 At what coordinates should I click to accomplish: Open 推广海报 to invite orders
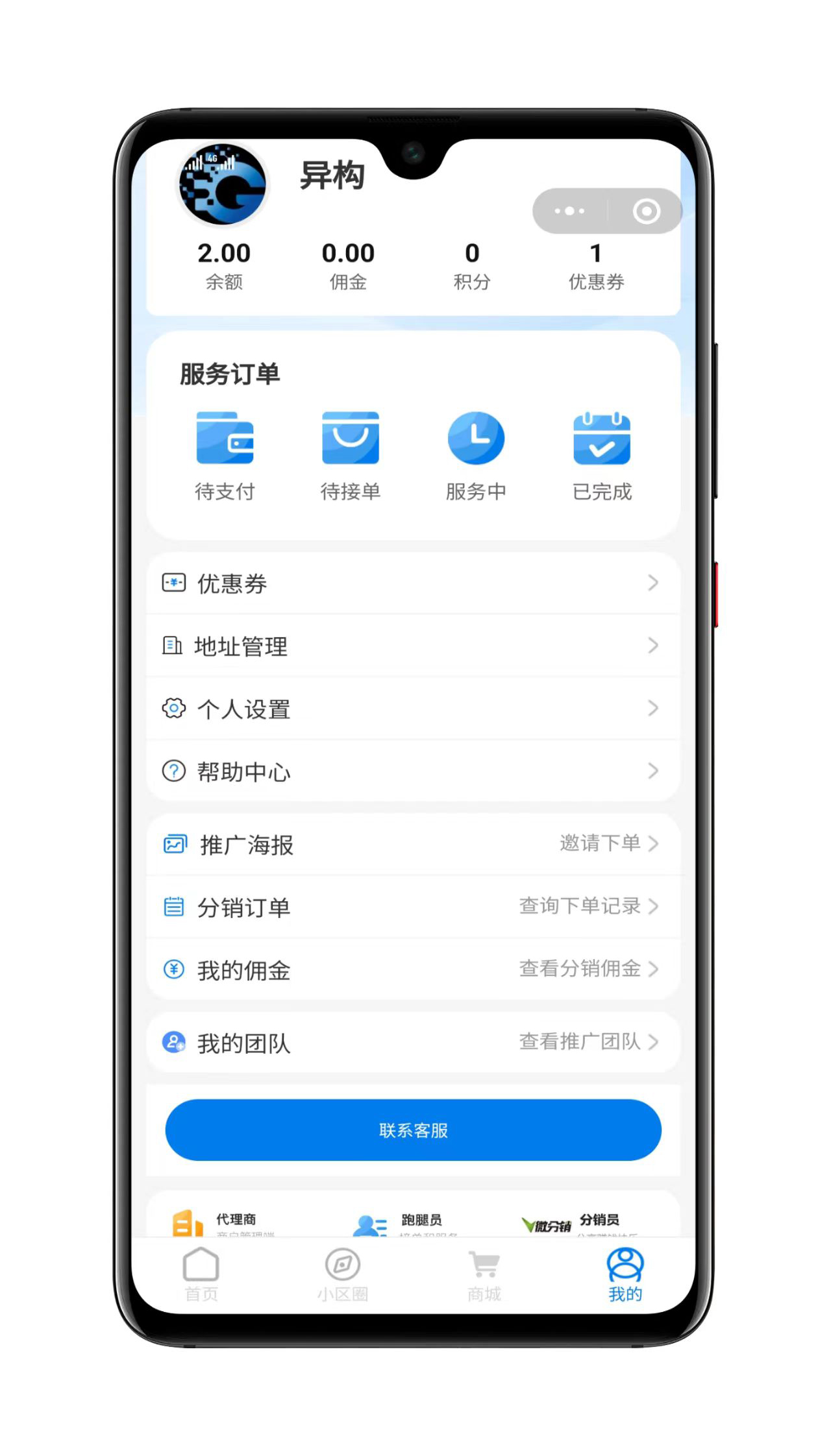(x=413, y=844)
